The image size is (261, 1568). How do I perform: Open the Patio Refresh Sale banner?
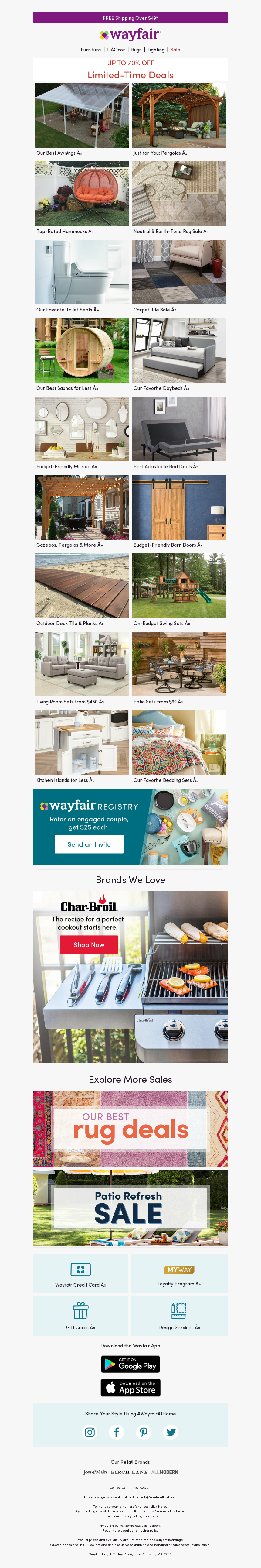pos(130,1208)
